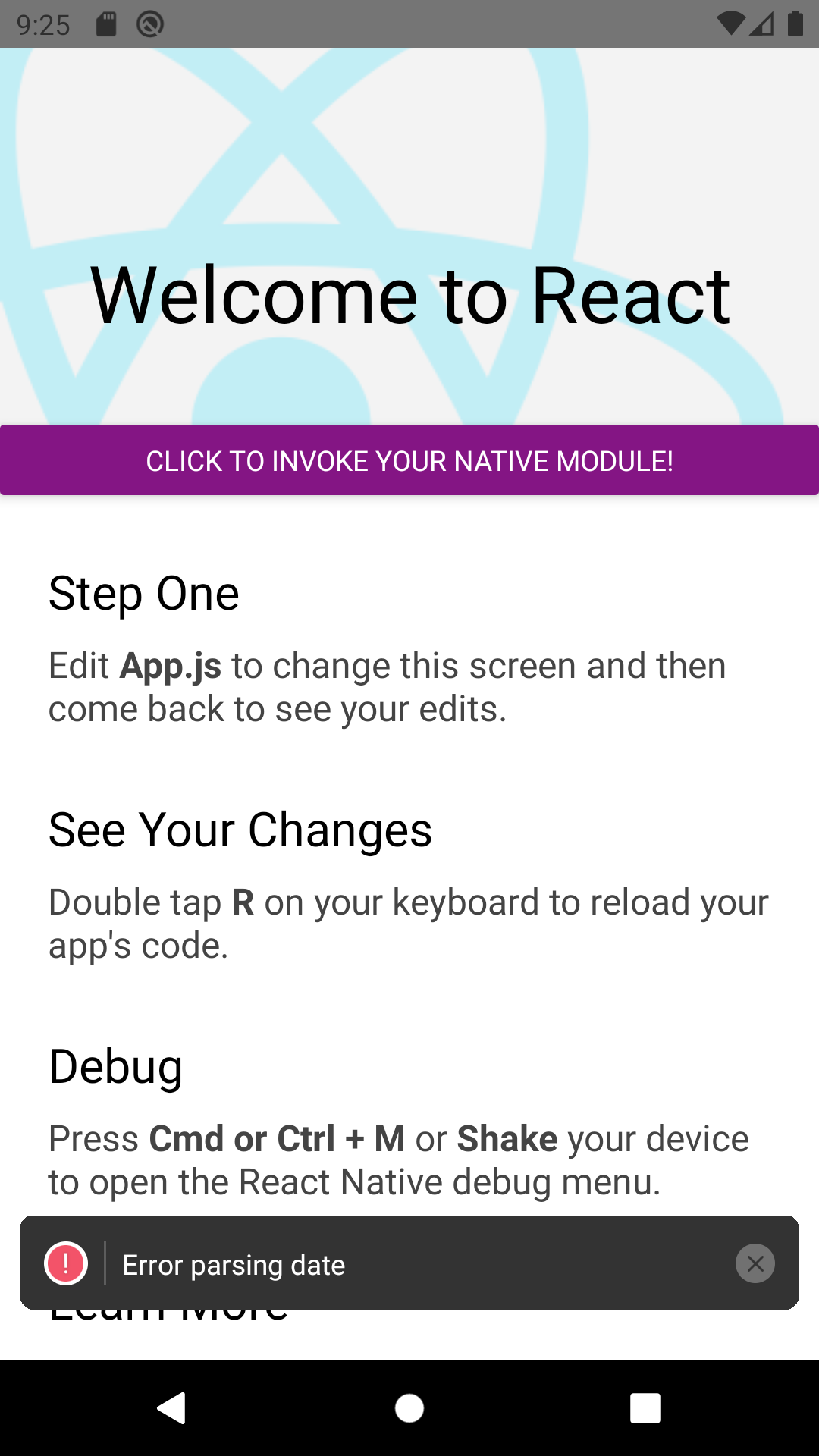Tap the Wi-Fi icon in the status bar
The image size is (819, 1456).
pos(730,24)
